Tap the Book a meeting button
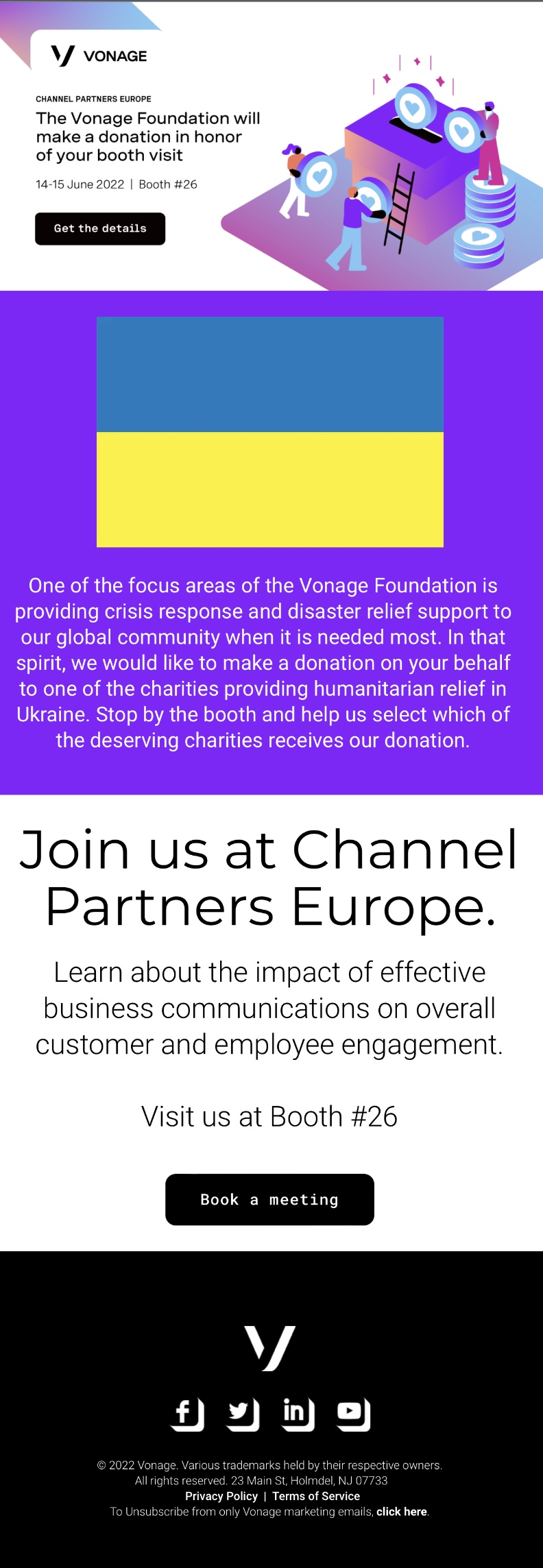543x1568 pixels. click(269, 1199)
